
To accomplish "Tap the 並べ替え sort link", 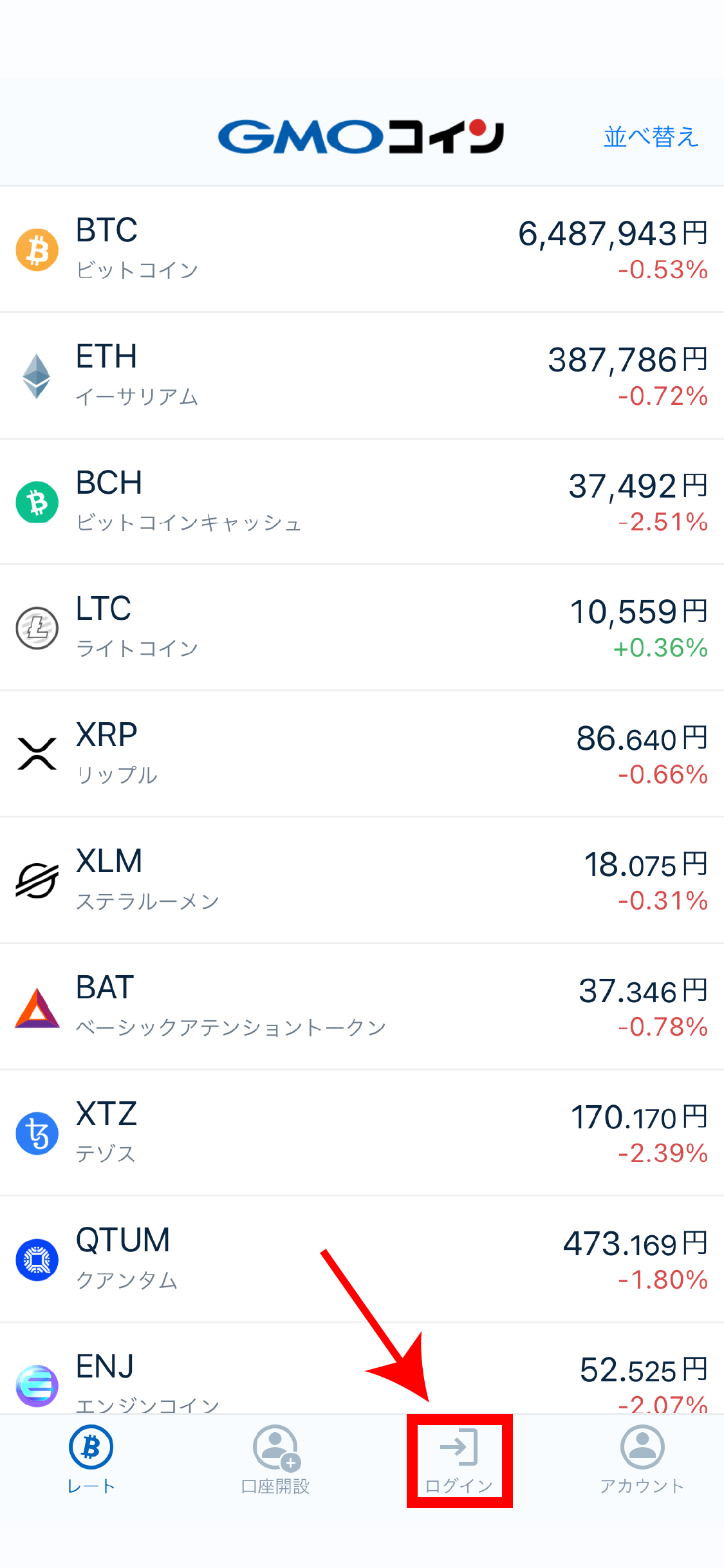I will (651, 137).
